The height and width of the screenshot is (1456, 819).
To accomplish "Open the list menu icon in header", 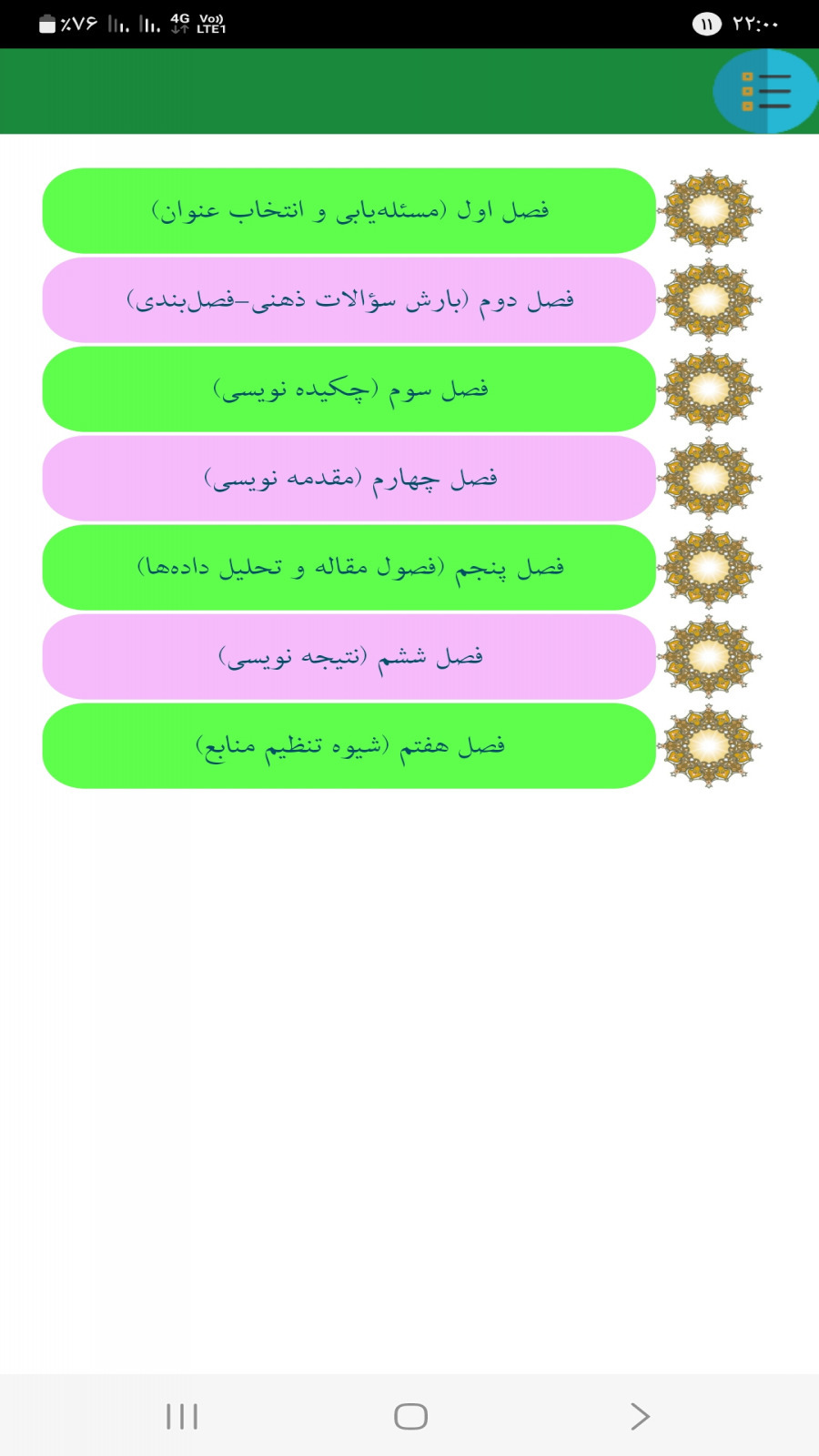I will coord(765,91).
